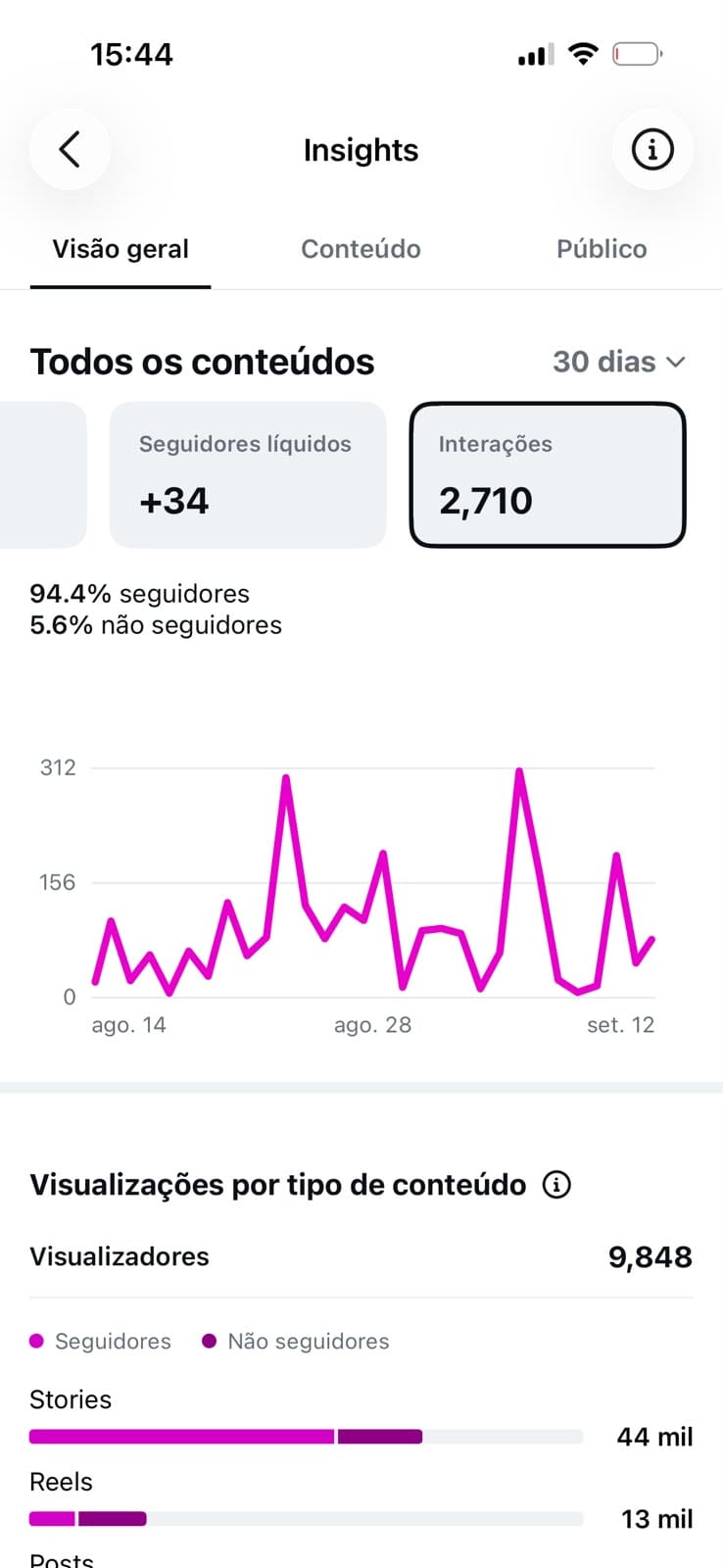Select the Interações card
Image resolution: width=723 pixels, height=1568 pixels.
pyautogui.click(x=548, y=474)
